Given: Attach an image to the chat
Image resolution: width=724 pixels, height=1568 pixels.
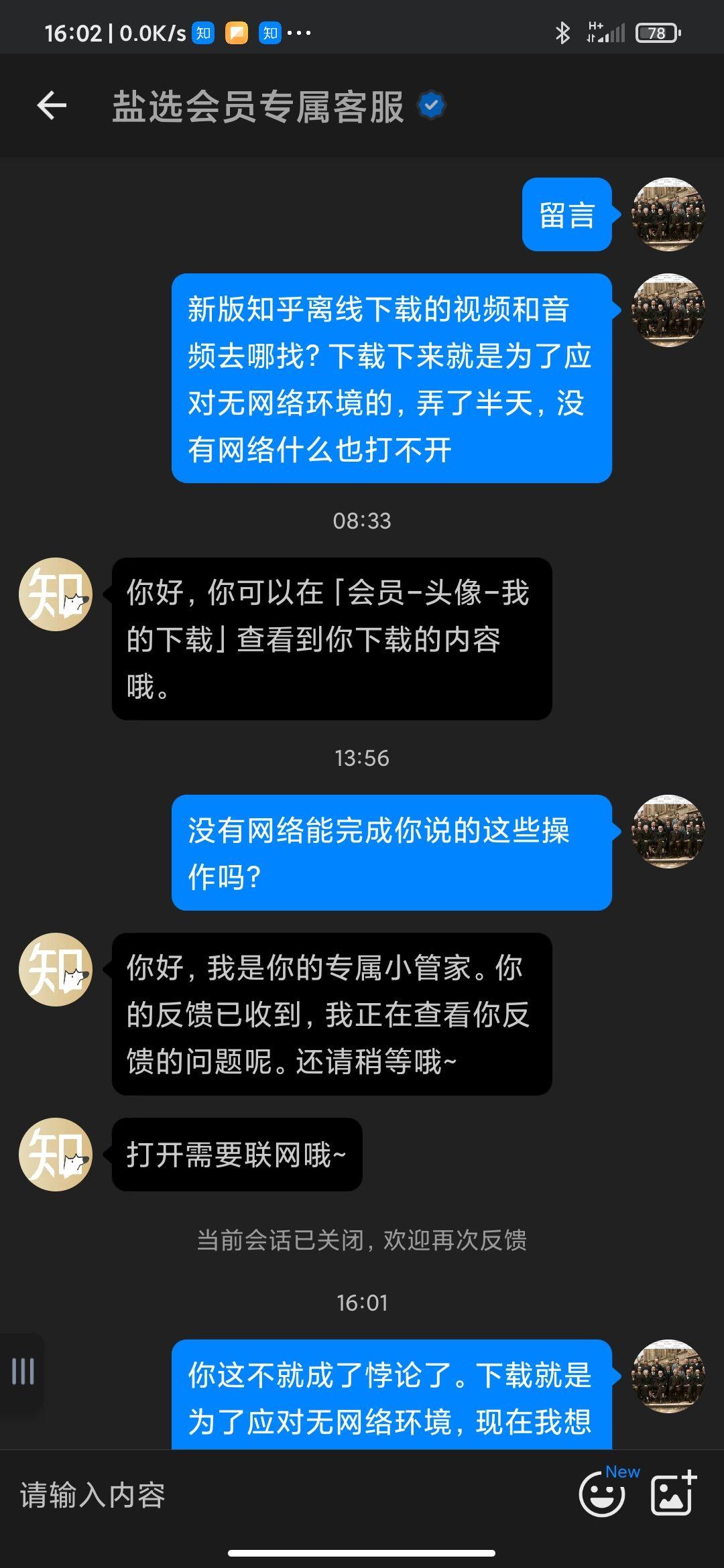Looking at the screenshot, I should 673,1494.
